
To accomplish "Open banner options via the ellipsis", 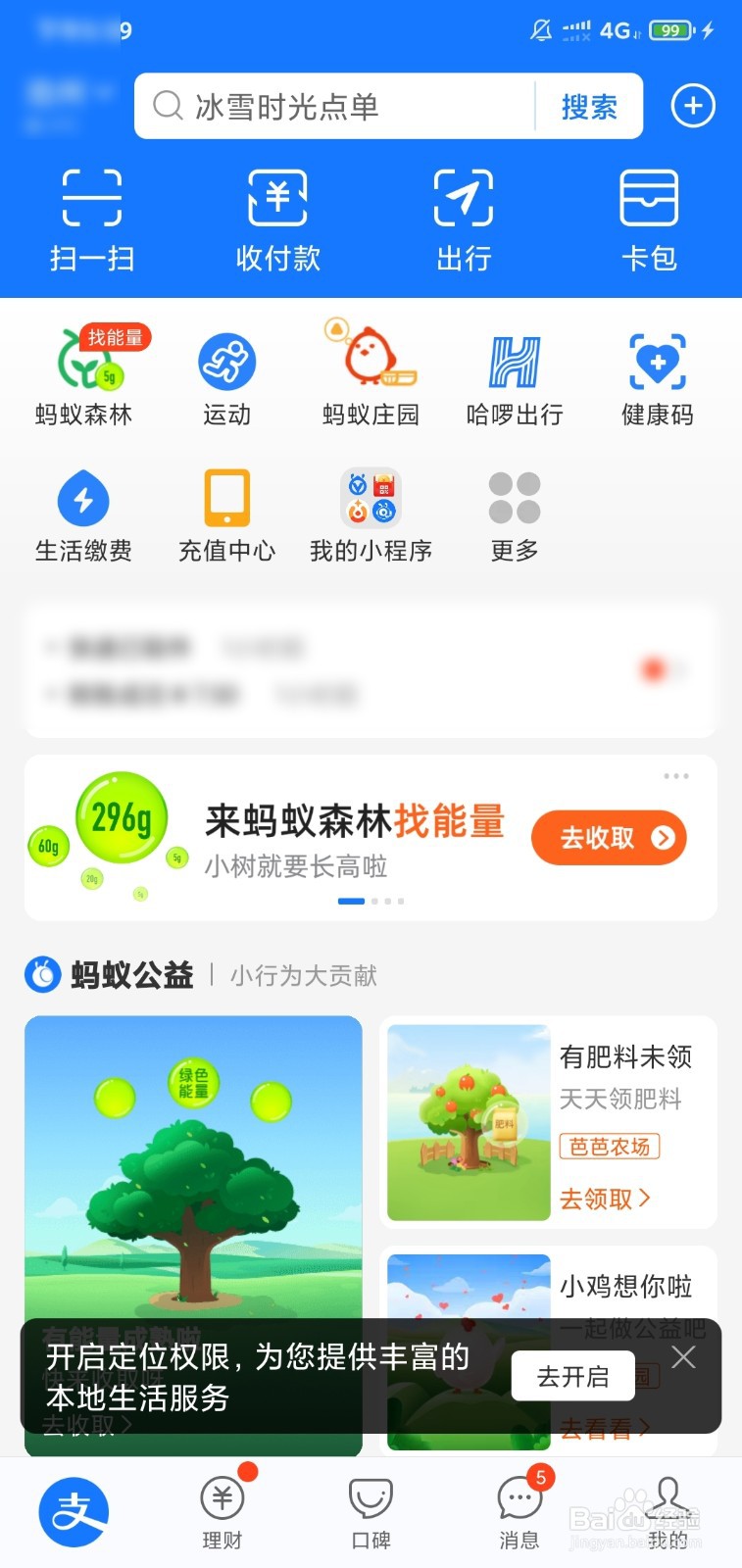I will [676, 775].
